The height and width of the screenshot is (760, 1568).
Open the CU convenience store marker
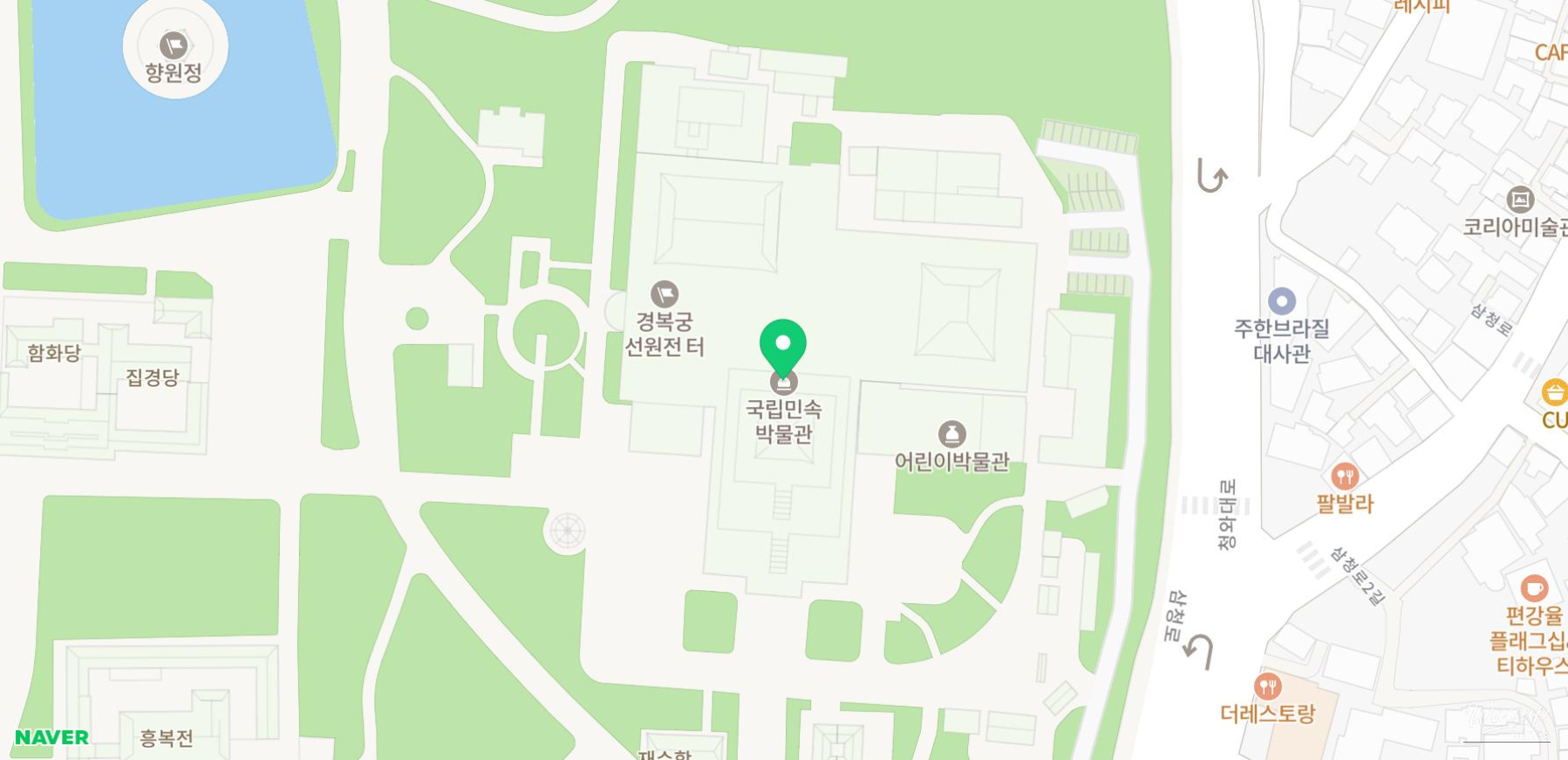coord(1555,393)
